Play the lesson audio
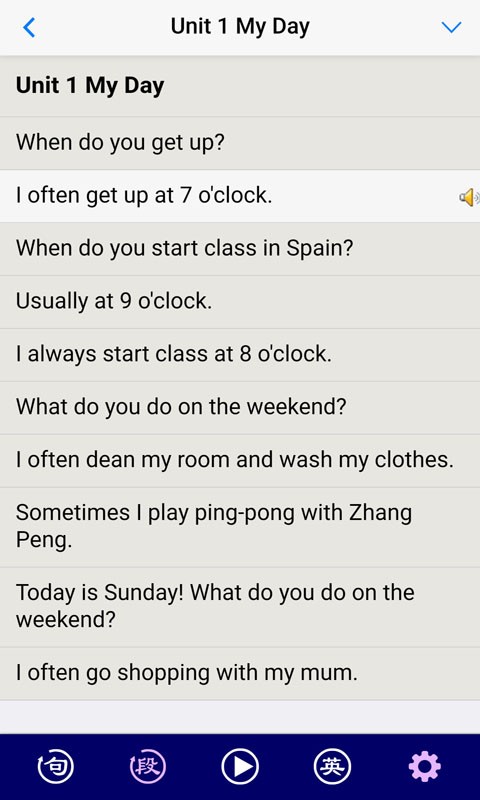Image resolution: width=480 pixels, height=800 pixels. pyautogui.click(x=240, y=766)
